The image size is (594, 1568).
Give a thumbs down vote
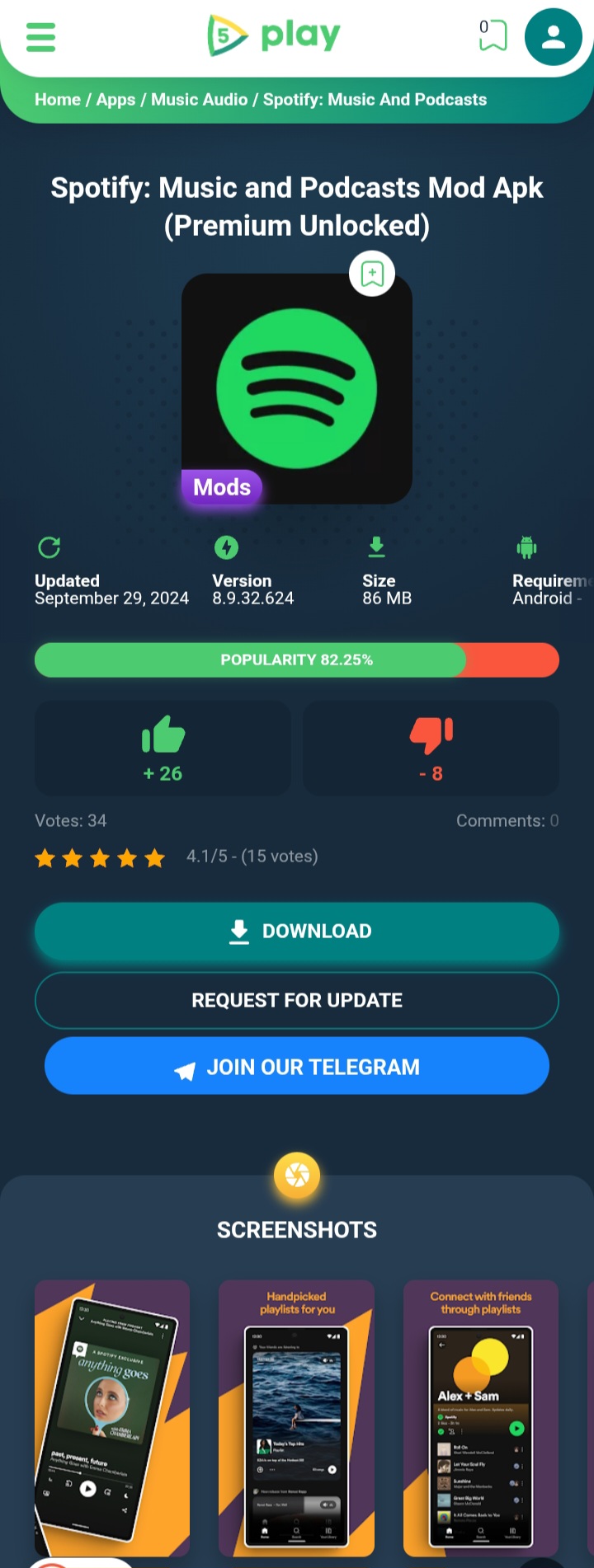[431, 748]
